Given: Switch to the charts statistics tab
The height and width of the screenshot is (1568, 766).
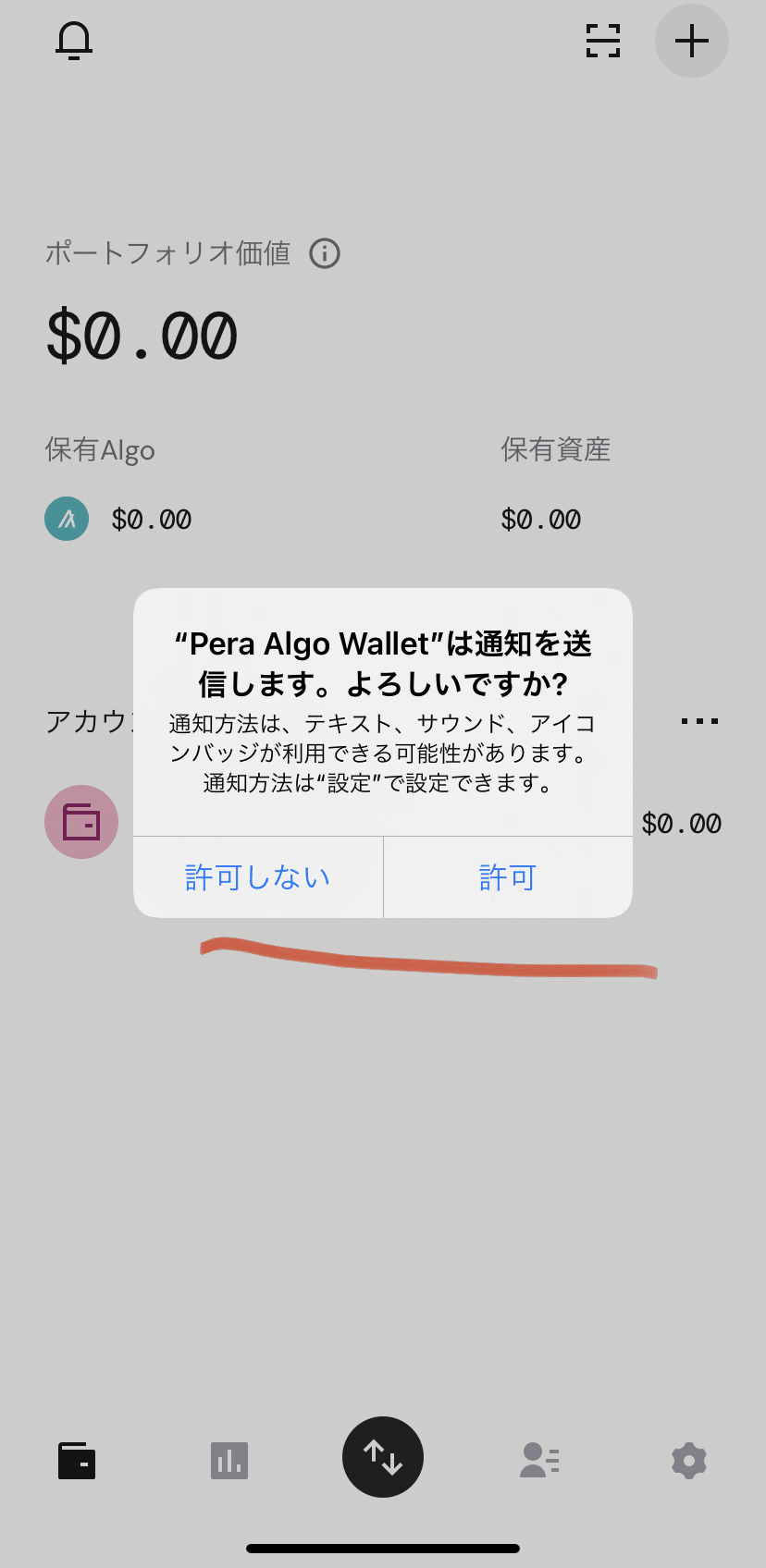Looking at the screenshot, I should pyautogui.click(x=229, y=1460).
